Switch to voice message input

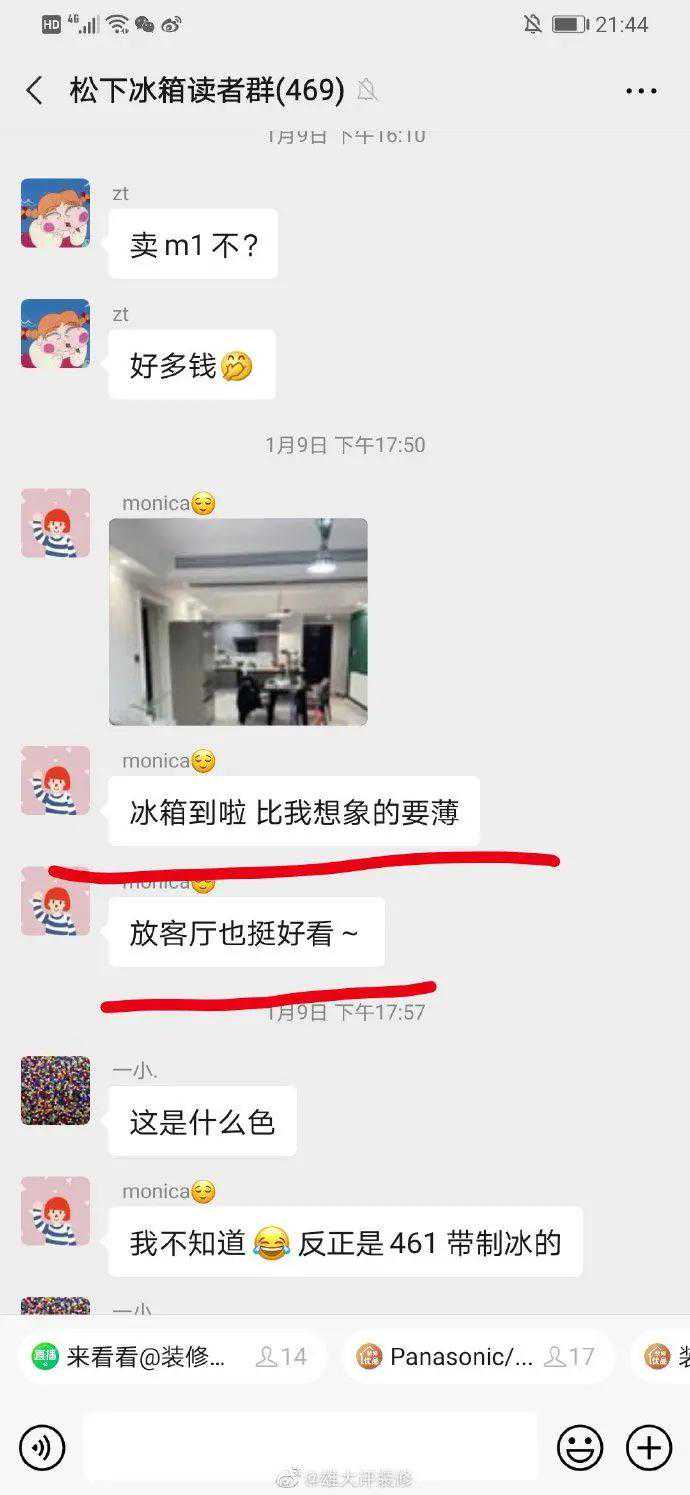pos(42,1447)
